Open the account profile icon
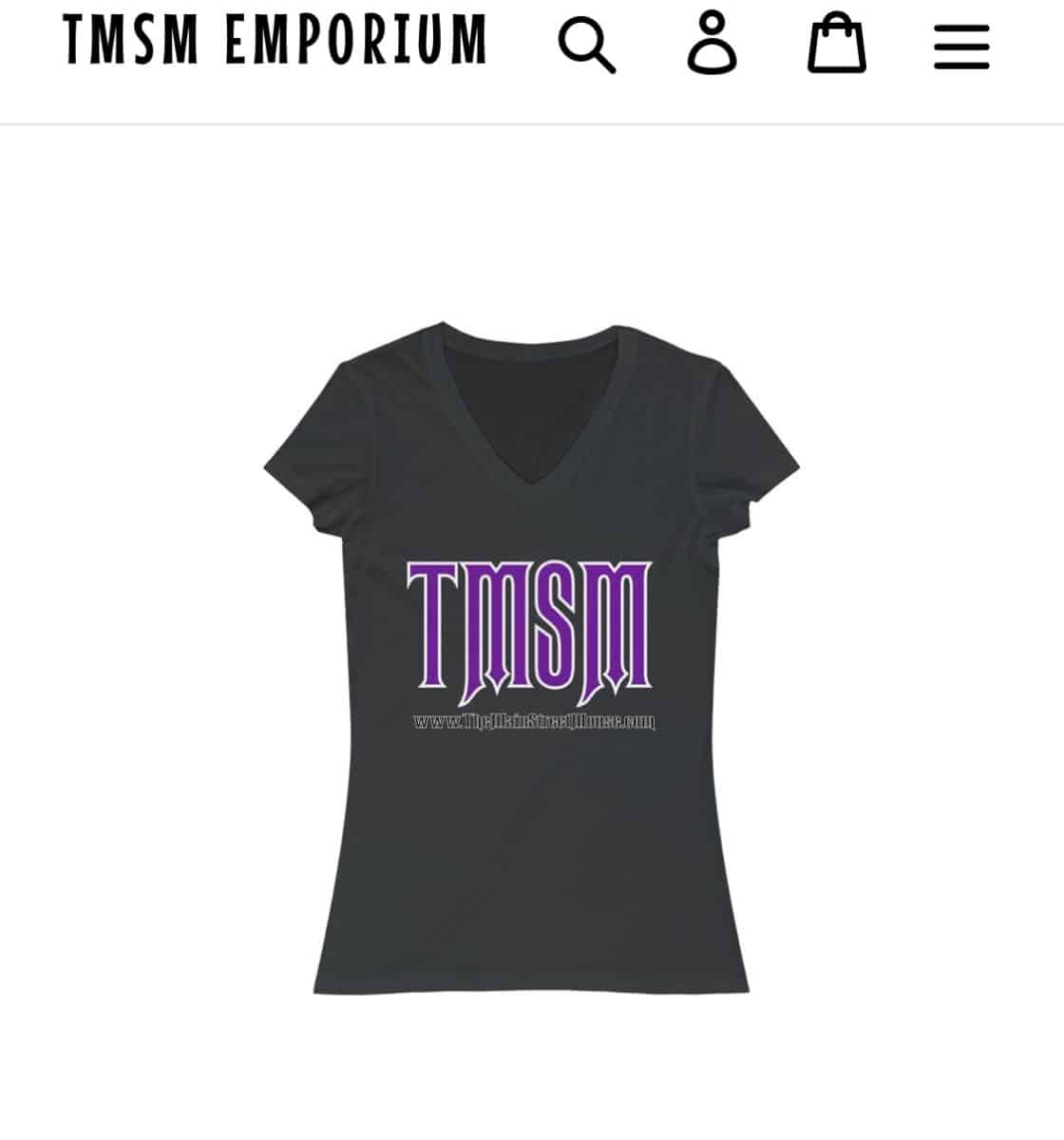1064x1140 pixels. coord(712,44)
